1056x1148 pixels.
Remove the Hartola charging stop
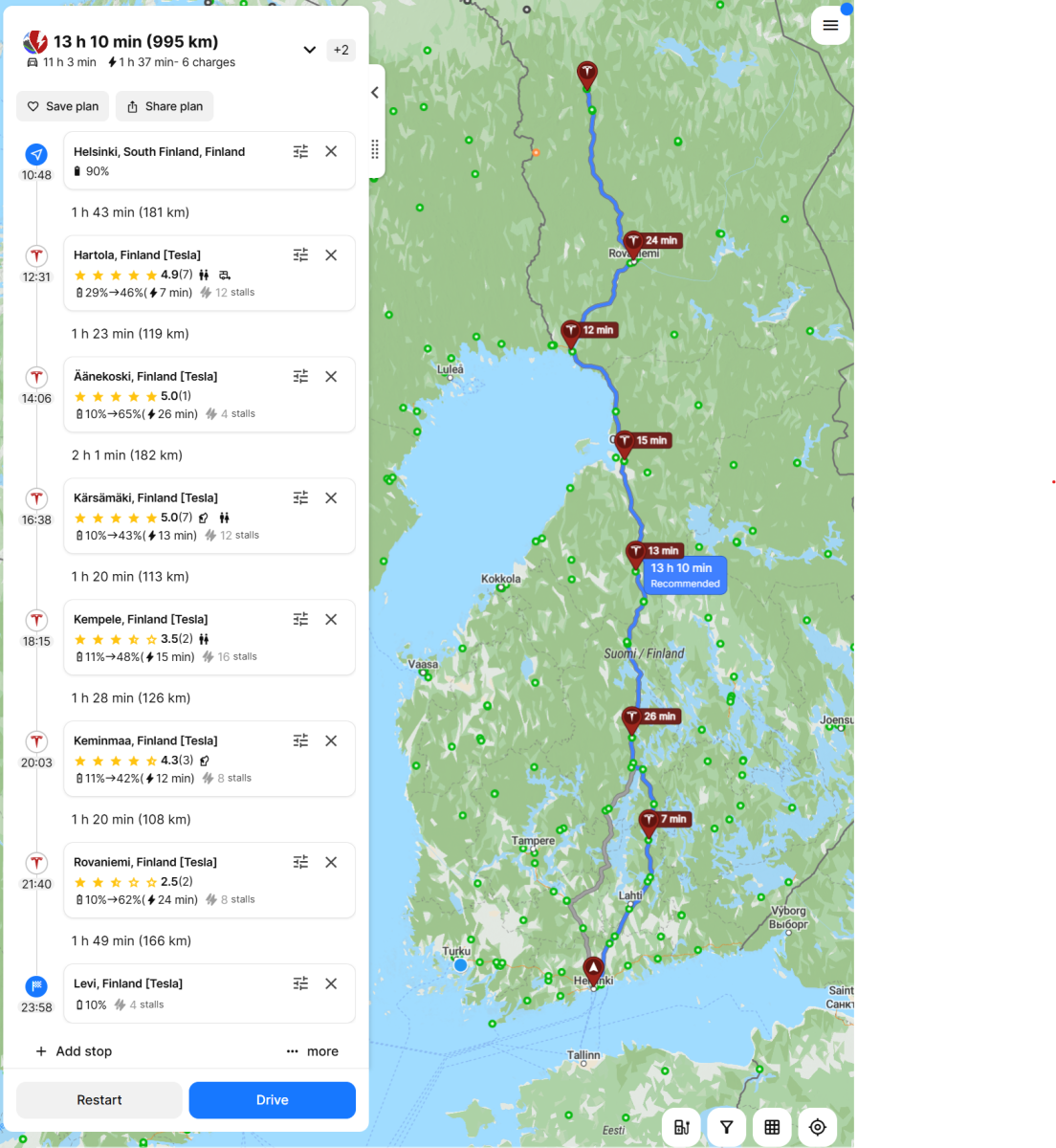331,255
